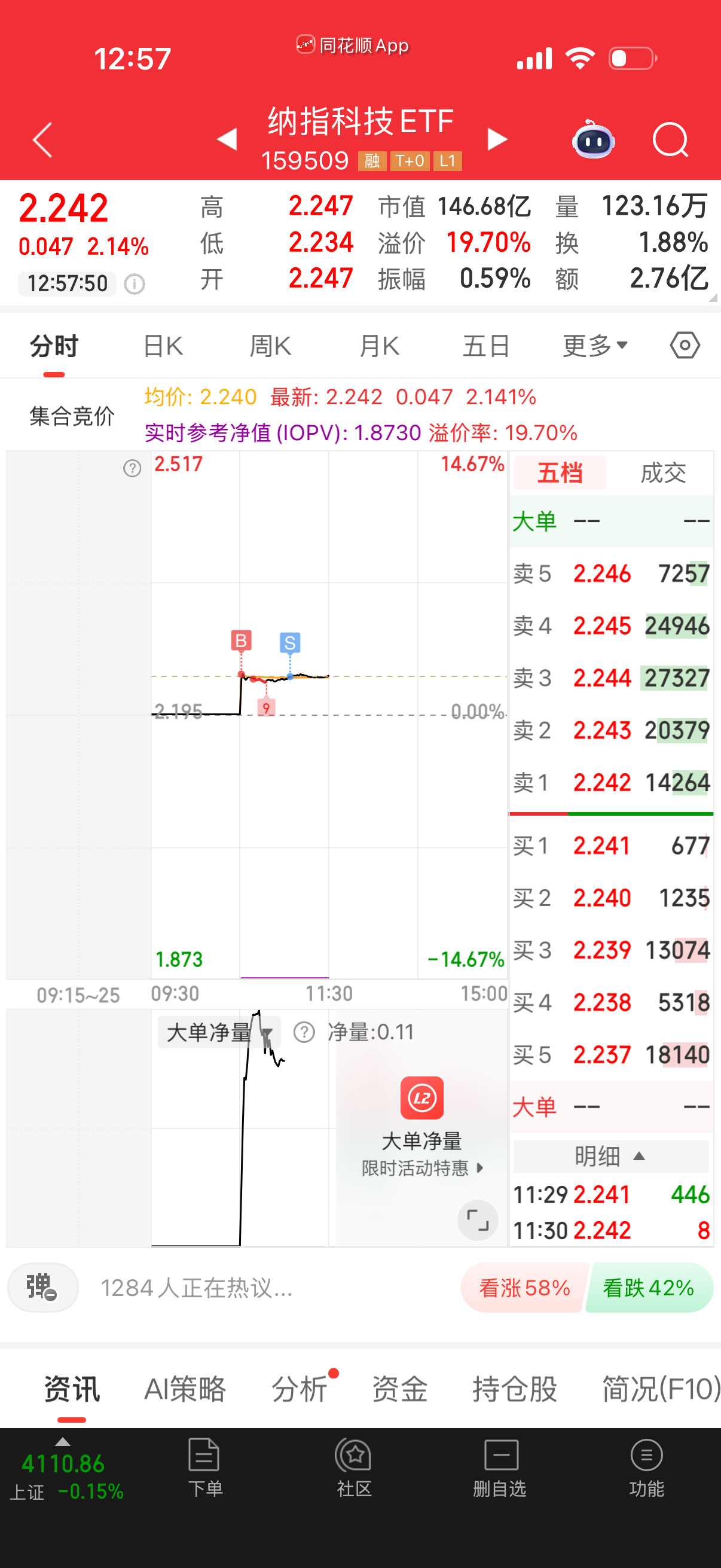Expand the chart to fullscreen
Screen dimensions: 721x1568
coord(478,1220)
